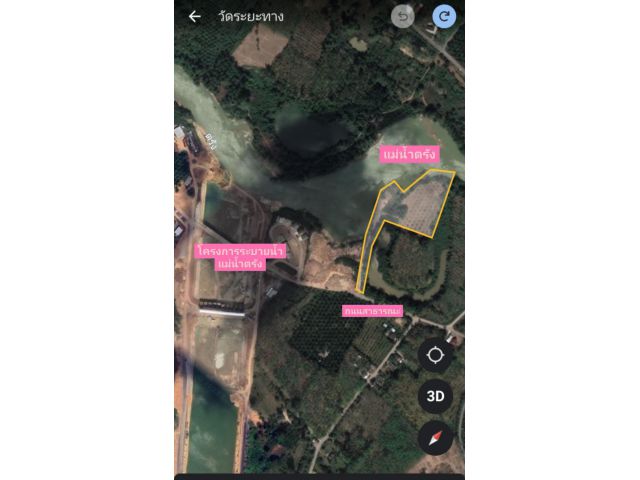Switch the map to 3D view
640x480 pixels.
click(435, 396)
